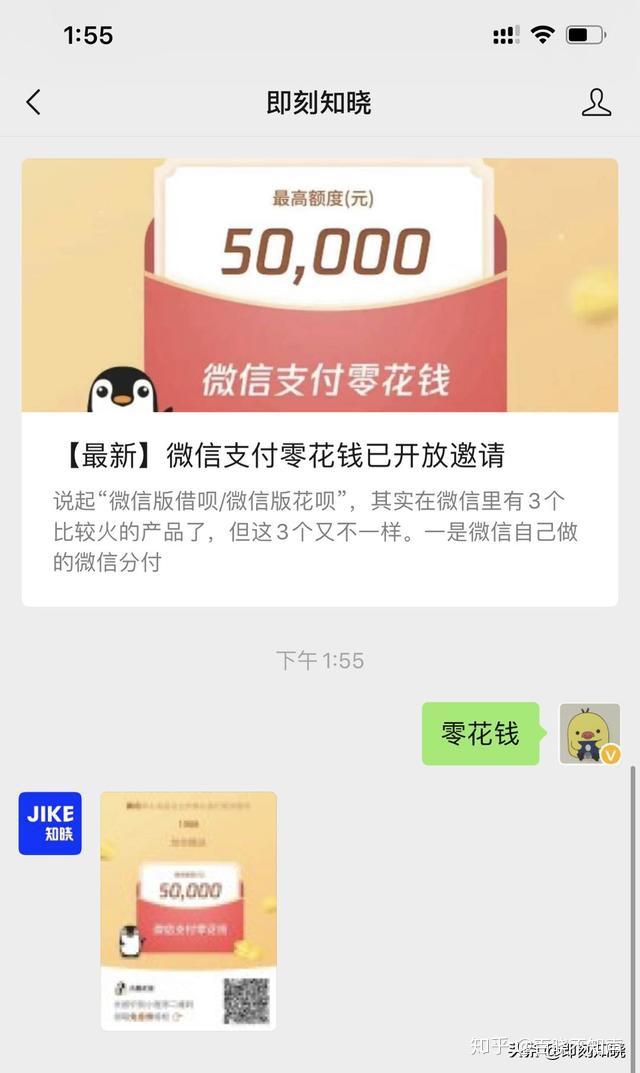The height and width of the screenshot is (1073, 640).
Task: Open the 微信支付零花钱已开放邀请 article card
Action: (320, 455)
